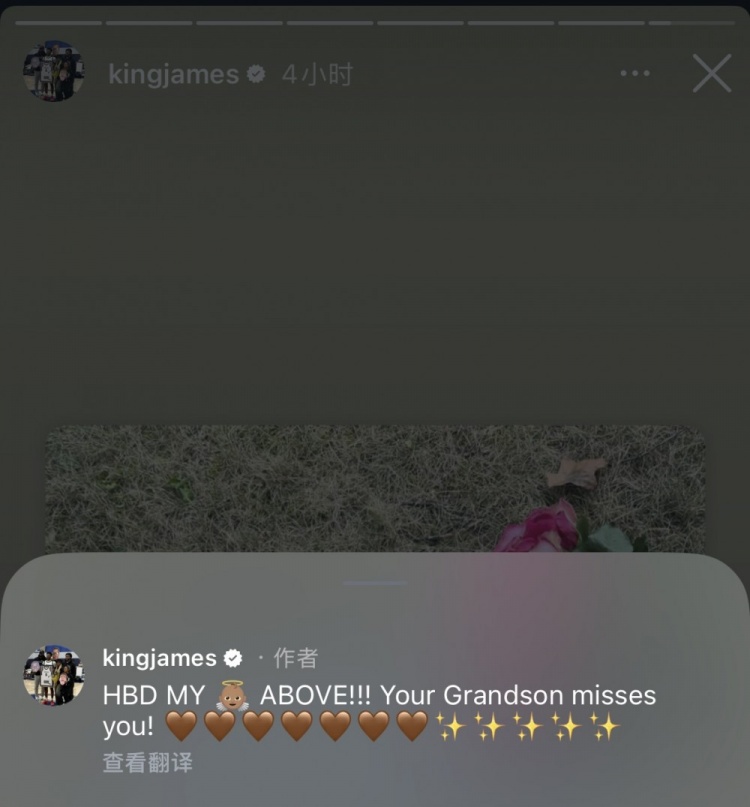Open kingjames avatar beside the caption
This screenshot has width=750, height=807.
pyautogui.click(x=53, y=675)
